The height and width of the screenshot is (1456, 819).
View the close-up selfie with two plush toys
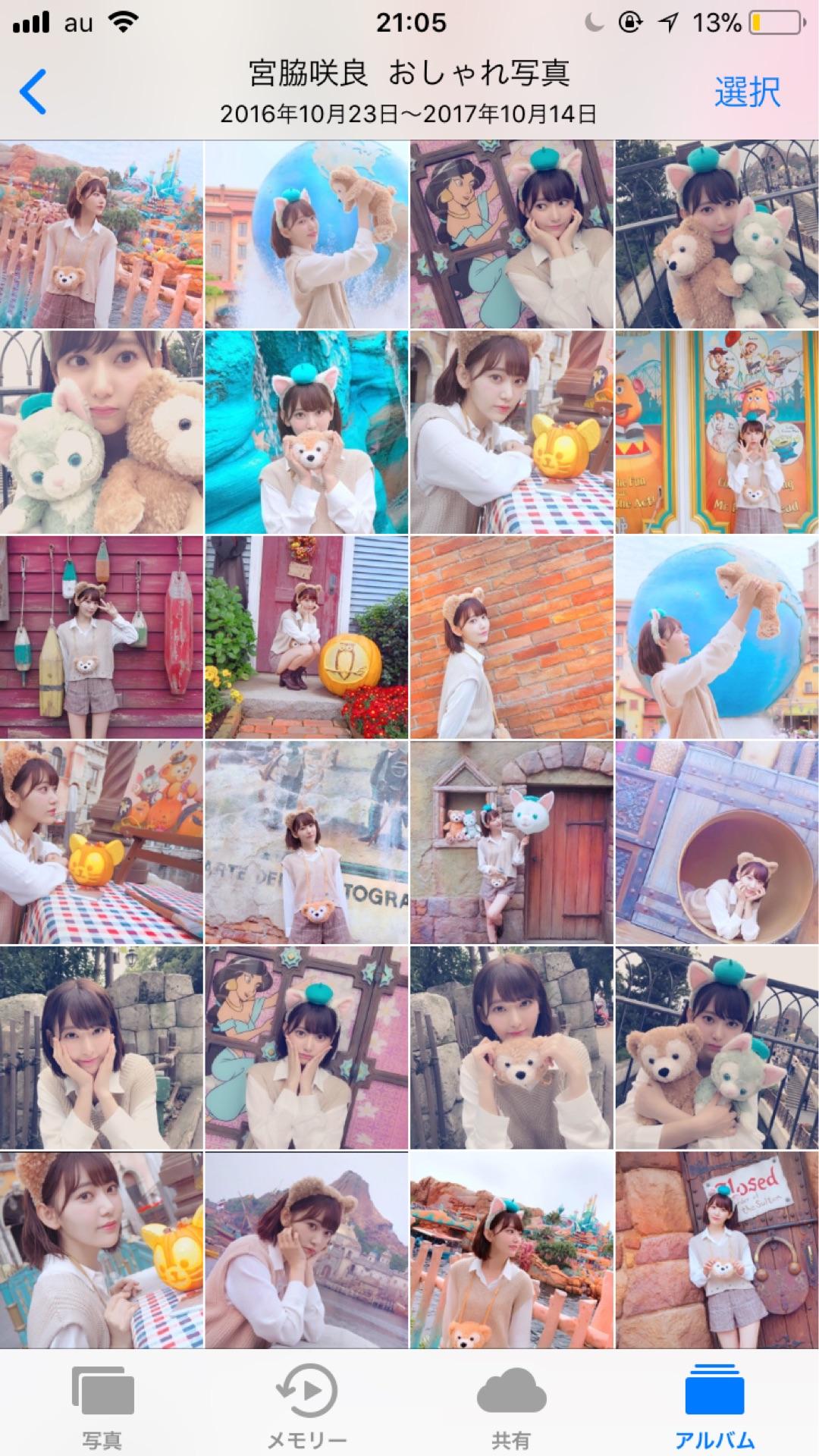tap(102, 432)
